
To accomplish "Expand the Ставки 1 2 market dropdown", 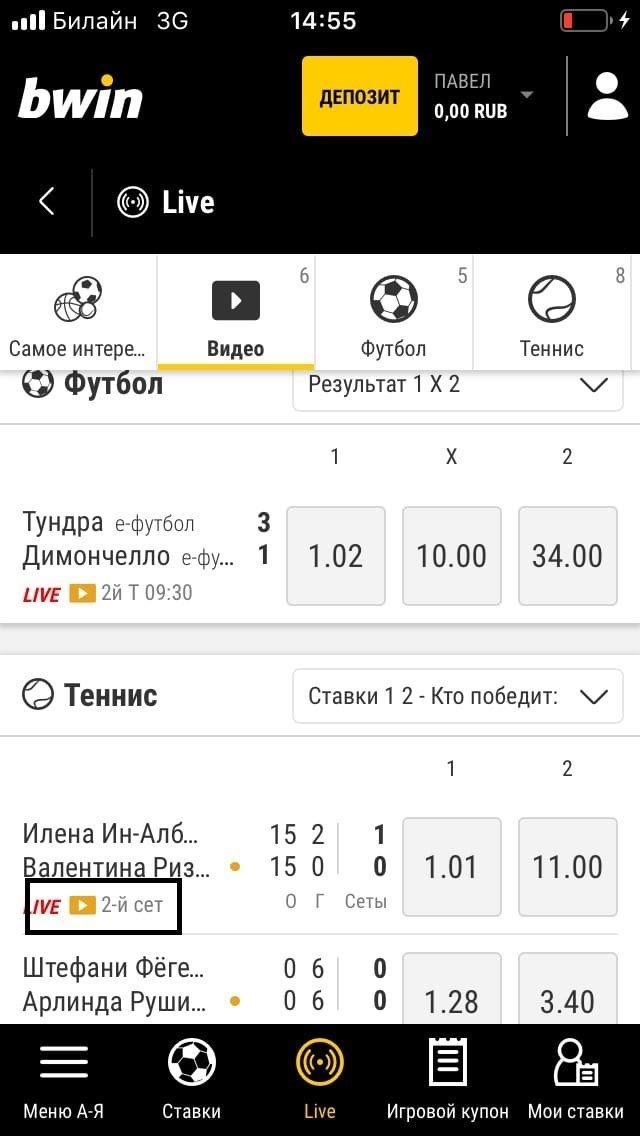I will click(x=457, y=696).
